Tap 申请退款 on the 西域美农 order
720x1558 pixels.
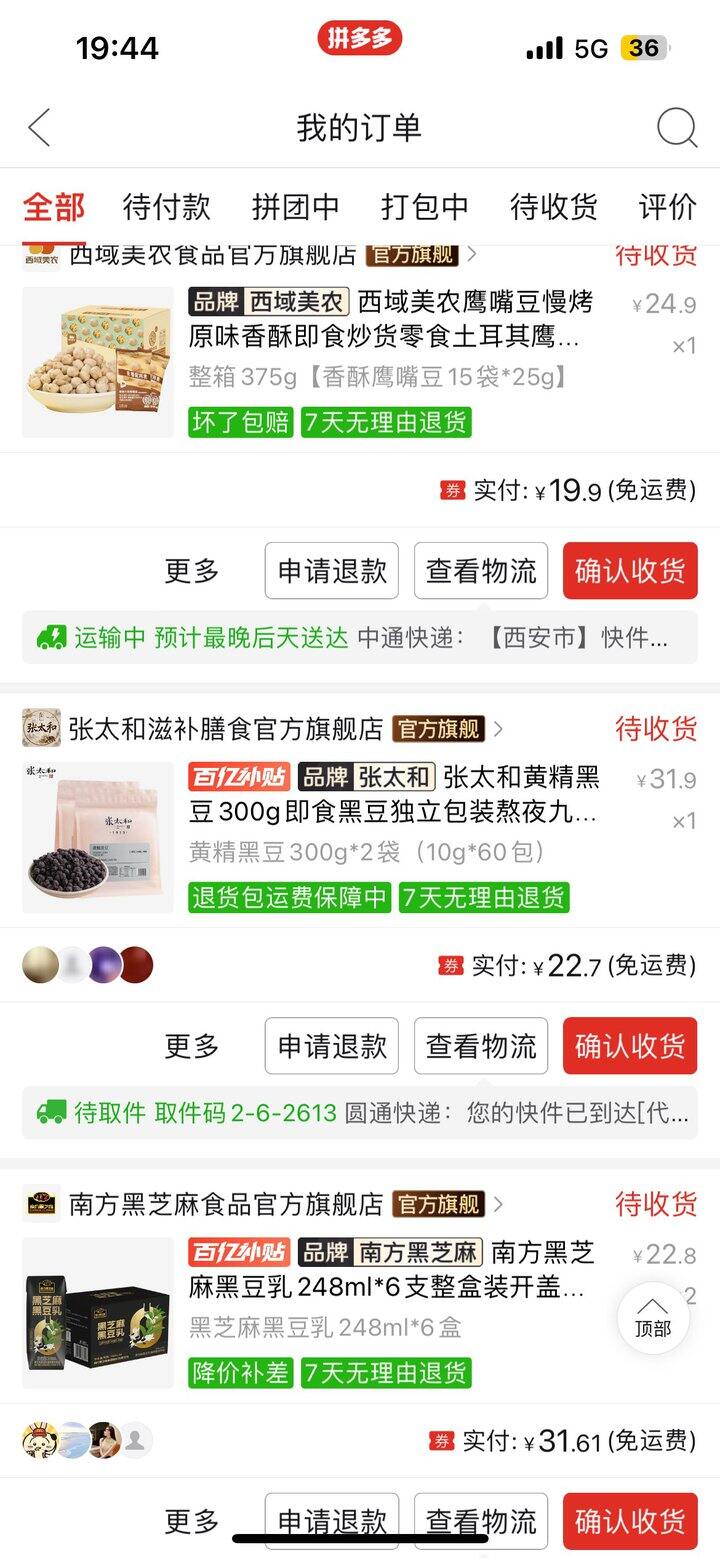(x=332, y=571)
